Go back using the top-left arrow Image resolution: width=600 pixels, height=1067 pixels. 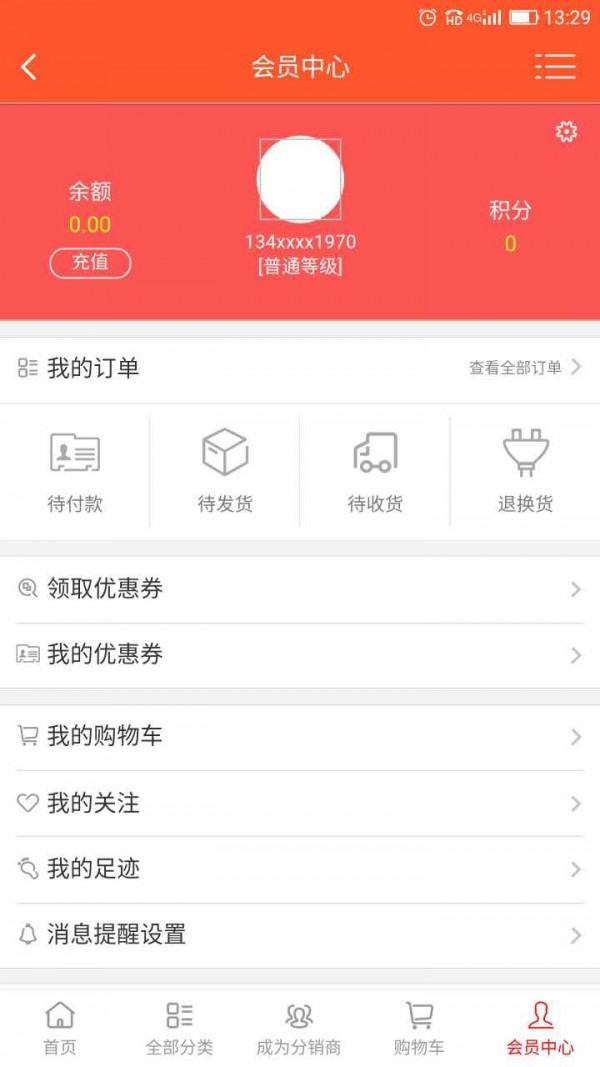(x=29, y=67)
